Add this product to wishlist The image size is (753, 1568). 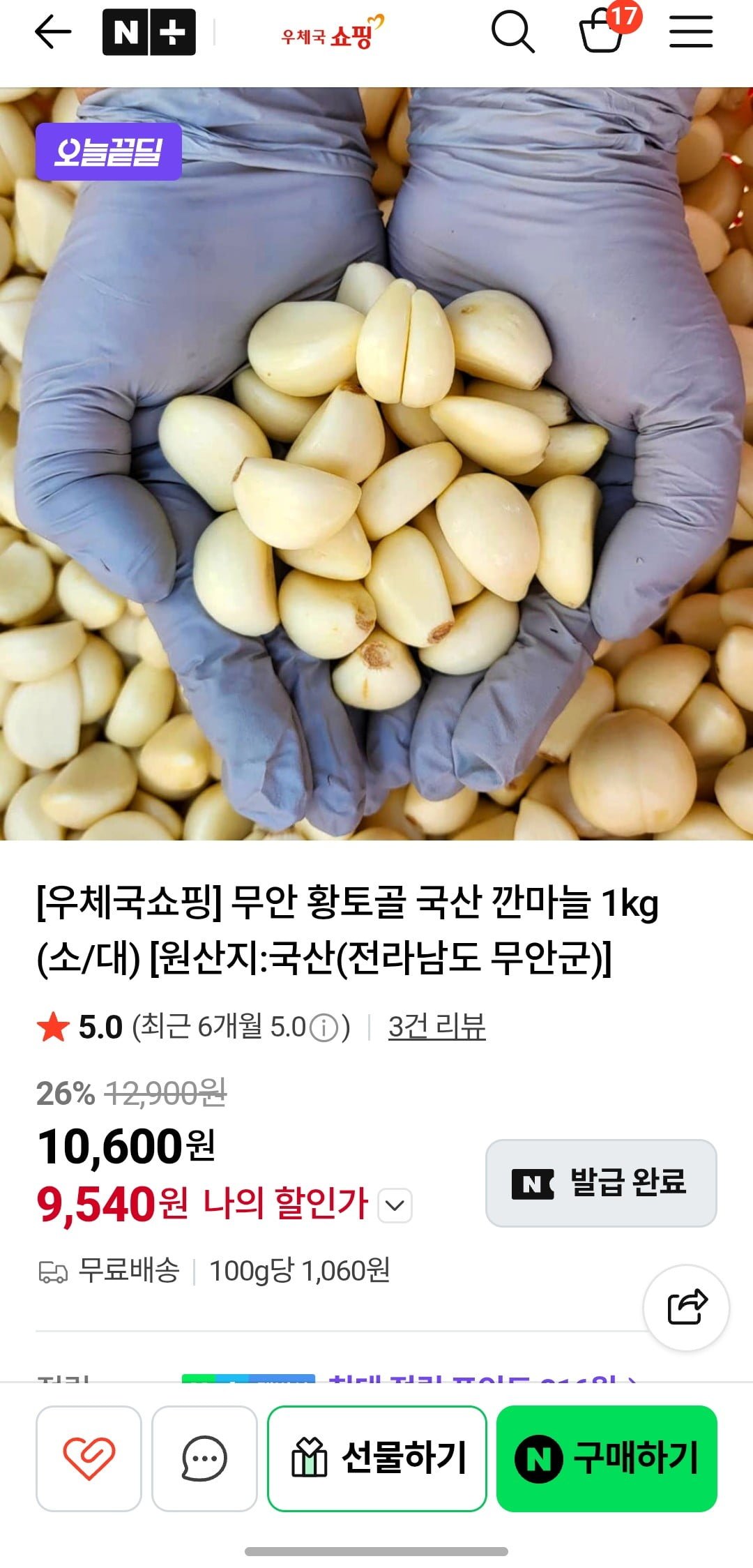tap(89, 1458)
